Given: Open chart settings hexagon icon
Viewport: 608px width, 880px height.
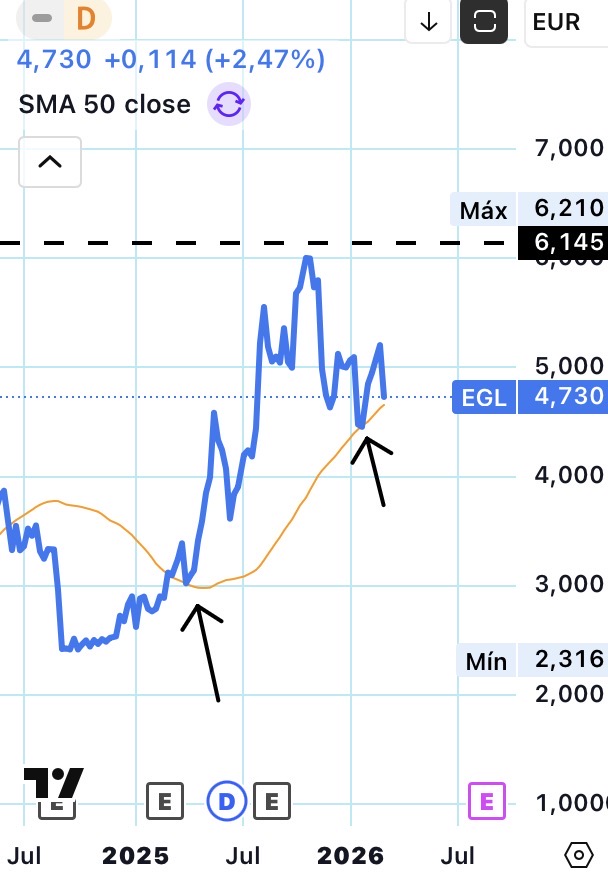Looking at the screenshot, I should [580, 855].
